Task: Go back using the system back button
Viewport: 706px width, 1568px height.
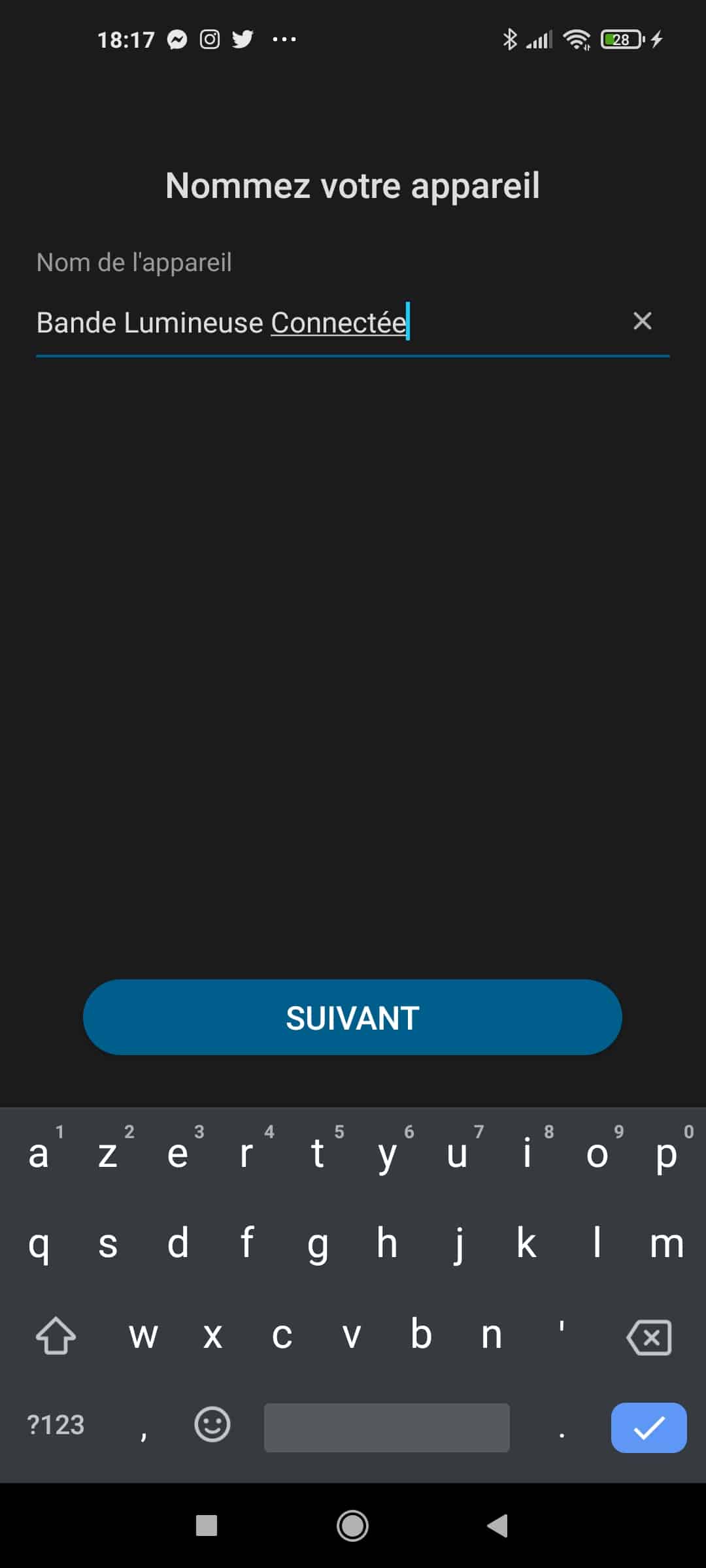Action: (497, 1526)
